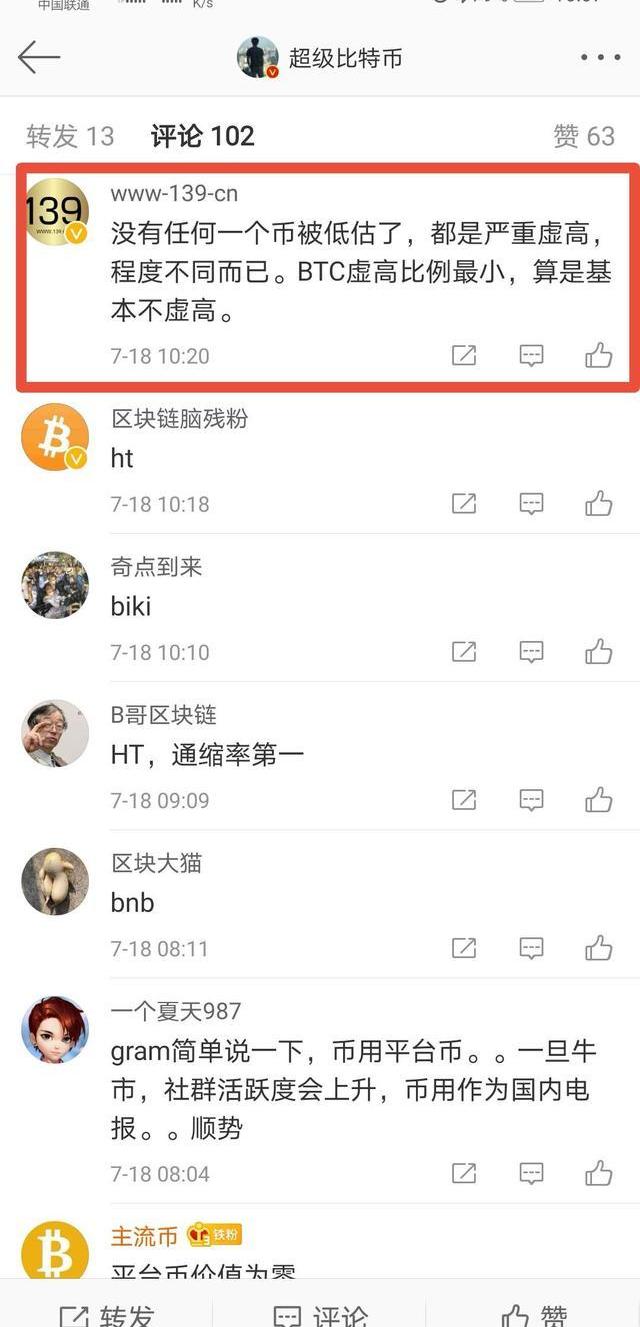Like the comment by www-139-cn
Screen dimensions: 640x1327
[x=598, y=355]
